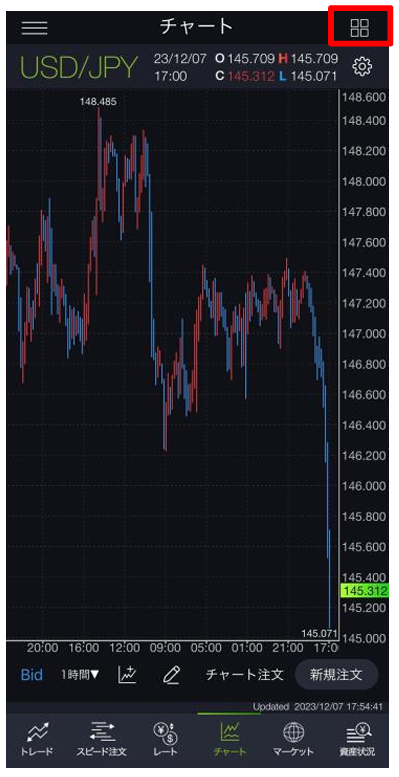The width and height of the screenshot is (399, 777).
Task: Open the hamburger menu
Action: pyautogui.click(x=35, y=28)
